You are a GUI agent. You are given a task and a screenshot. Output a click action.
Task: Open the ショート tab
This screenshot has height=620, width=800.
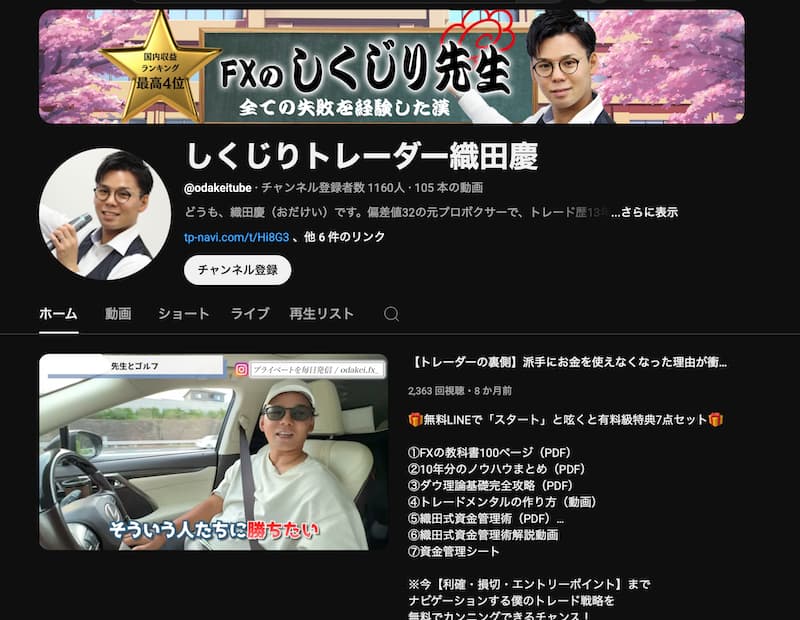pyautogui.click(x=184, y=314)
